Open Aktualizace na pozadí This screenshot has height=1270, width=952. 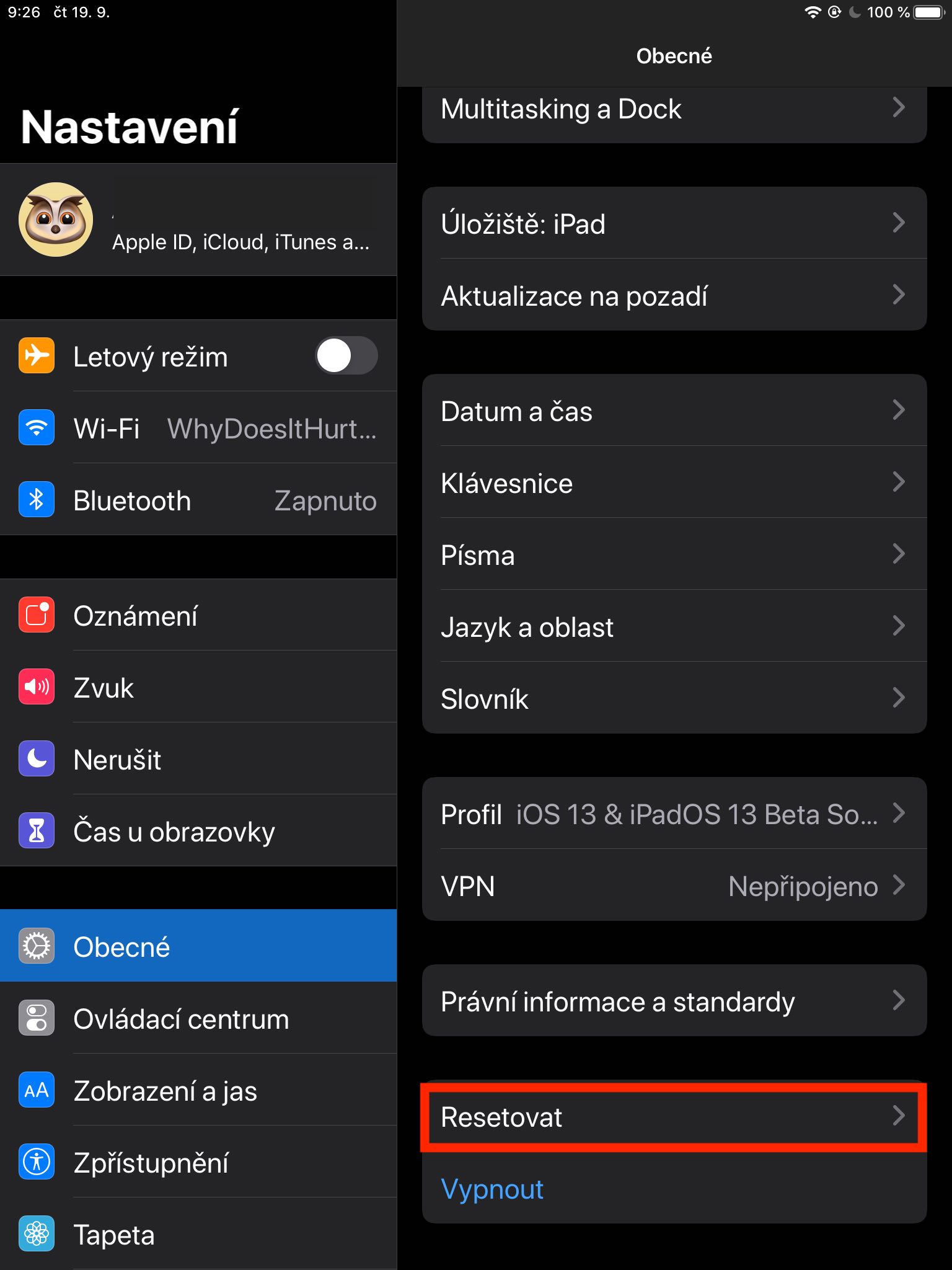tap(674, 295)
